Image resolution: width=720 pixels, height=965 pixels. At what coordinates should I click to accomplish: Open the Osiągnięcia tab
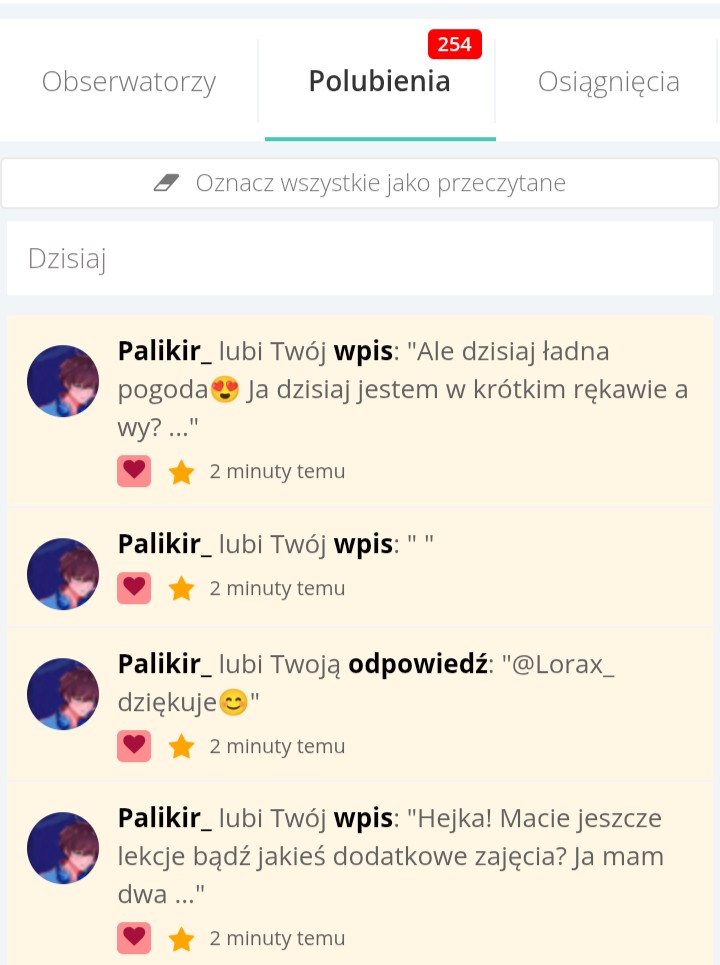click(x=608, y=82)
